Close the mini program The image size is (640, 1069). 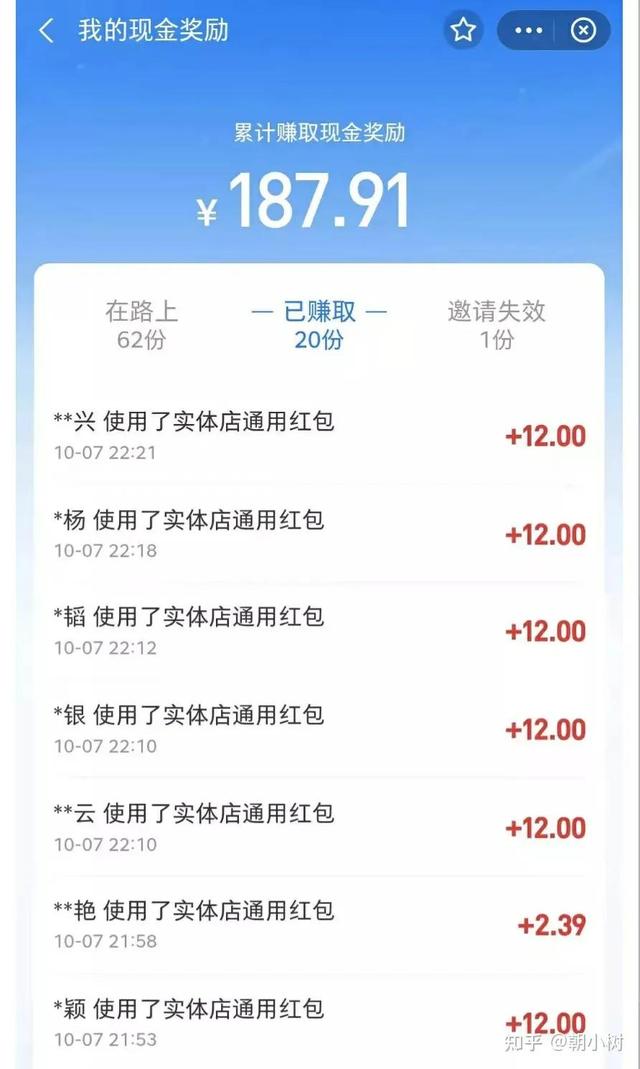pos(583,31)
